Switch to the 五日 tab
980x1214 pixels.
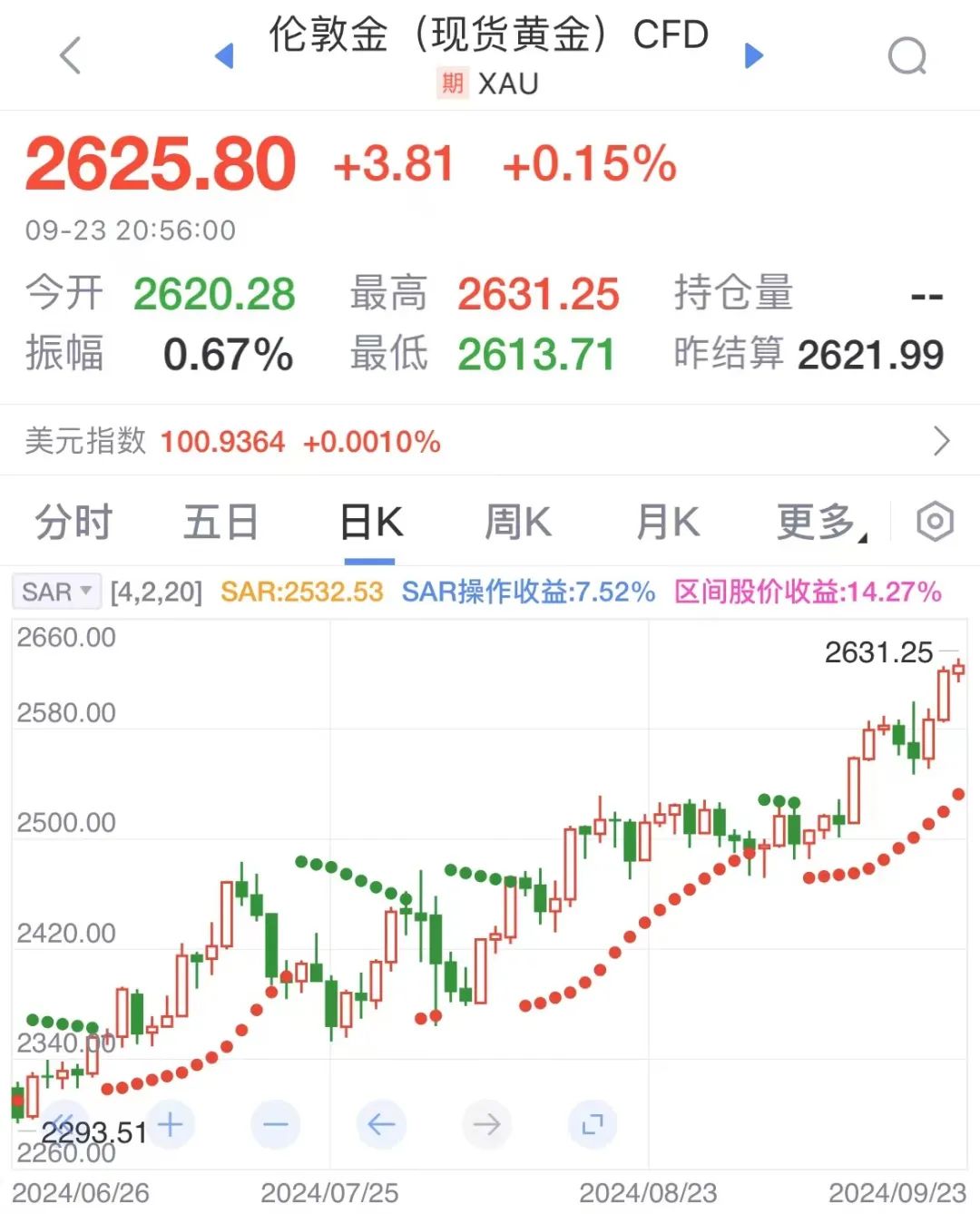point(220,523)
